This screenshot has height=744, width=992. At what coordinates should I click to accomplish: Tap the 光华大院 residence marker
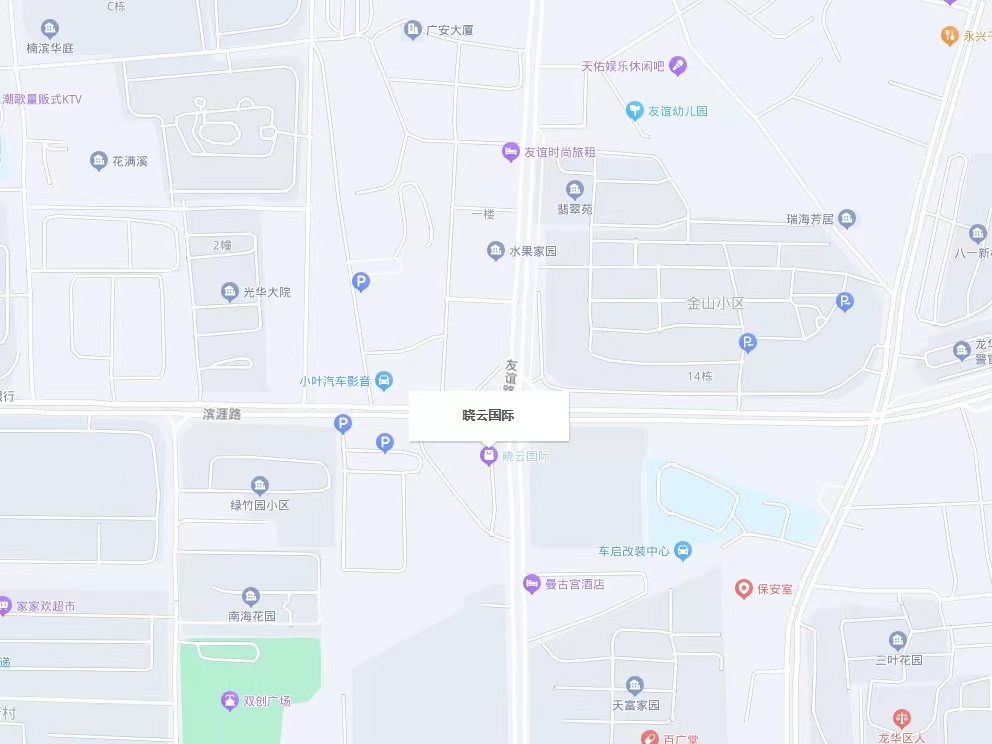230,292
